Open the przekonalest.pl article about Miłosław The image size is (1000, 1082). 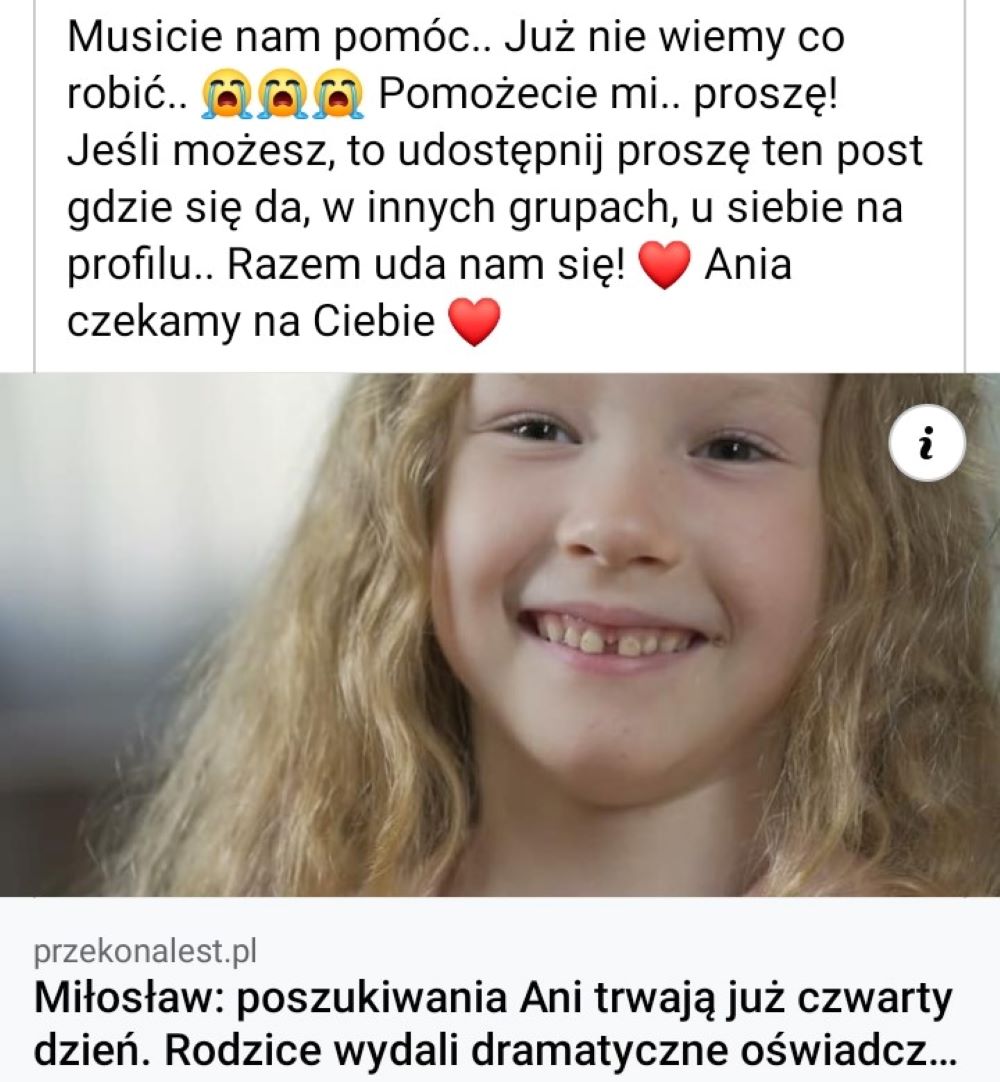pyautogui.click(x=495, y=1022)
